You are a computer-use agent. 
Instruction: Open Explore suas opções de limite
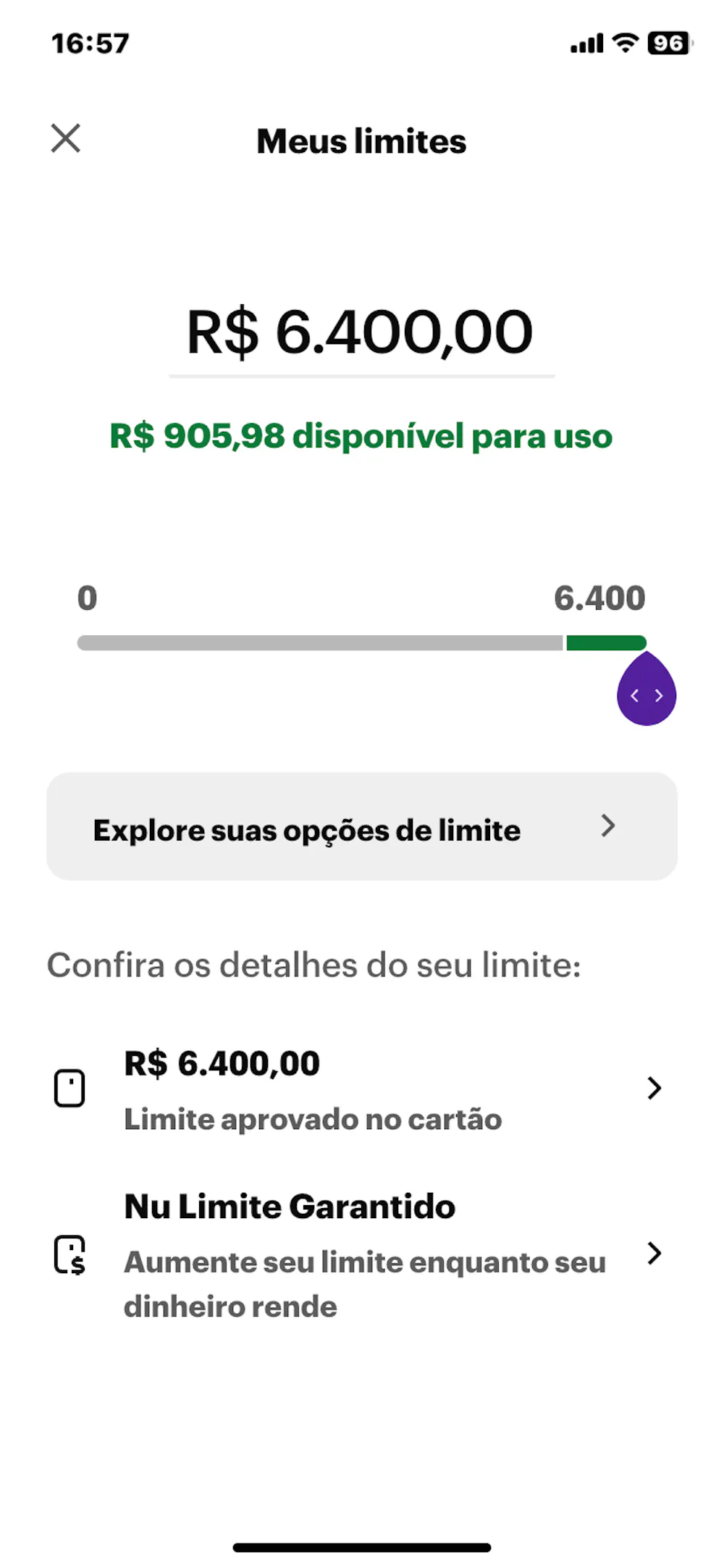[x=362, y=827]
